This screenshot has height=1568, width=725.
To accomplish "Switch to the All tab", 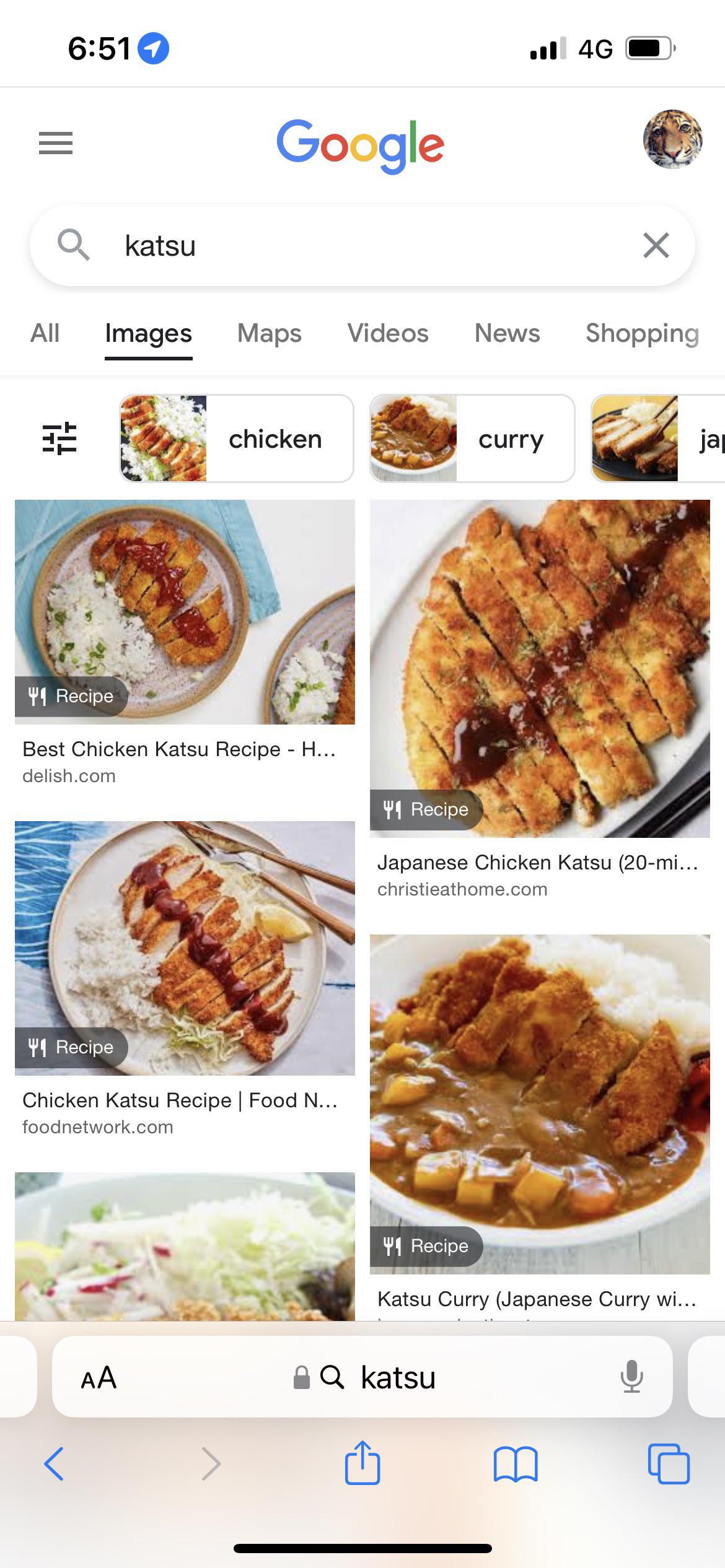I will click(45, 333).
